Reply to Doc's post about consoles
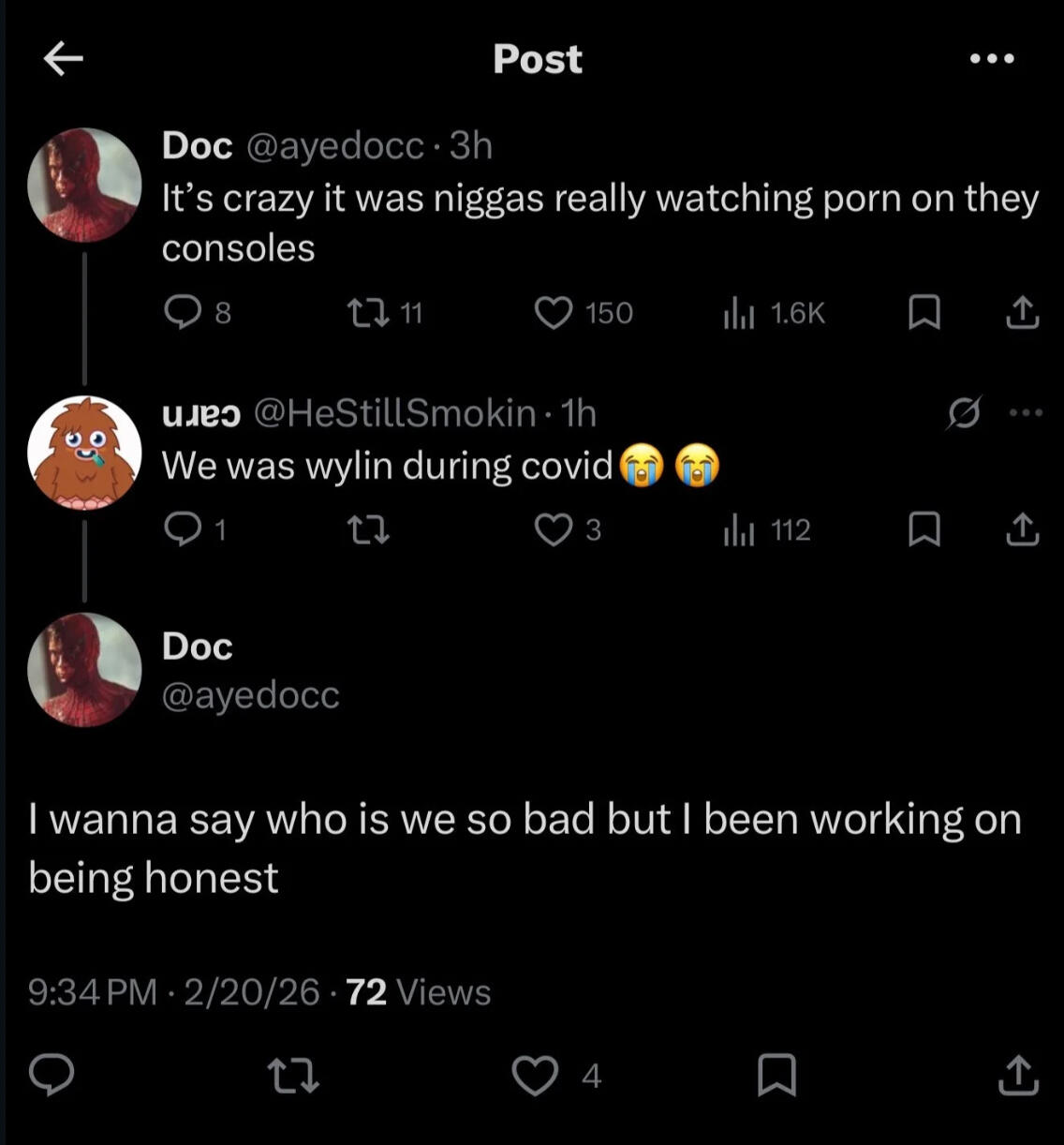The image size is (1064, 1145). (x=178, y=312)
